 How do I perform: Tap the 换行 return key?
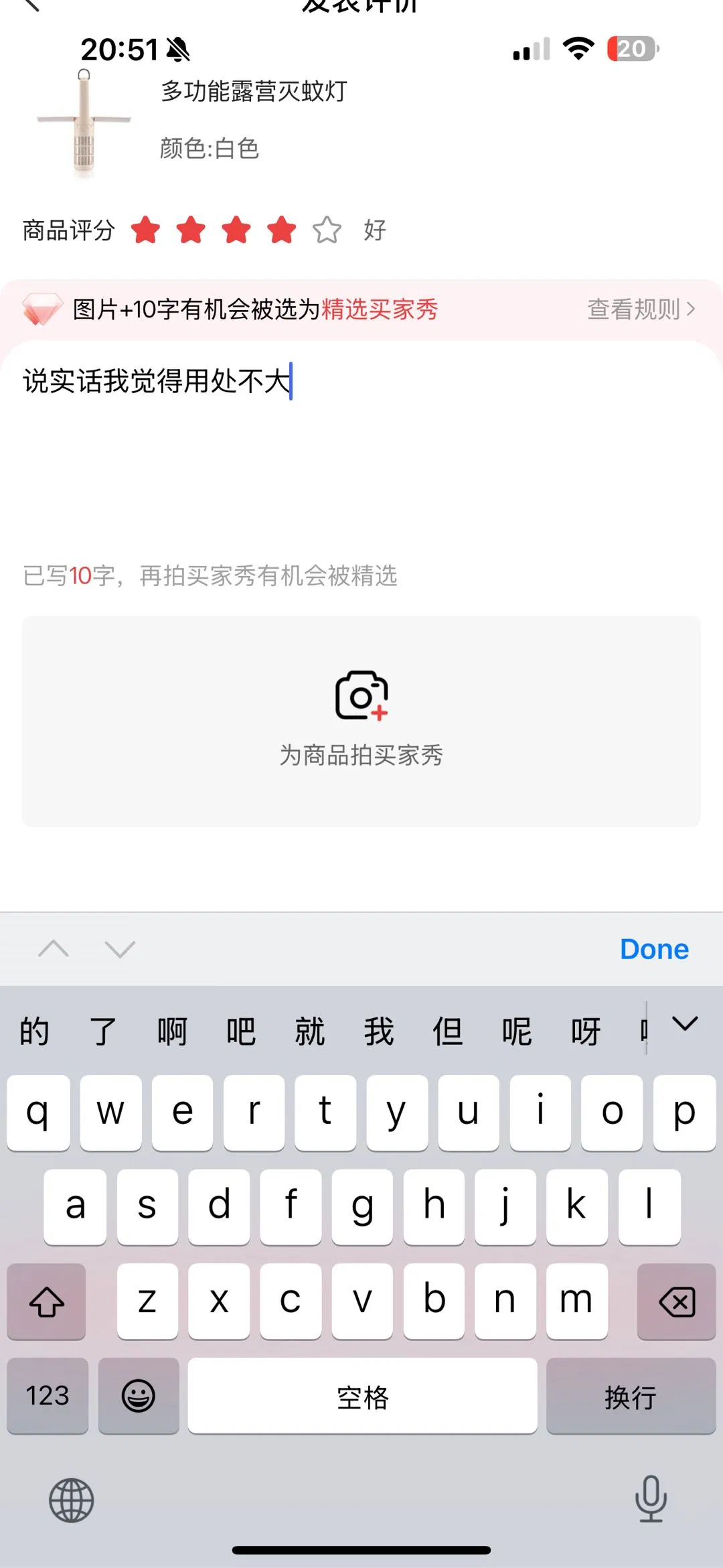pos(631,1397)
